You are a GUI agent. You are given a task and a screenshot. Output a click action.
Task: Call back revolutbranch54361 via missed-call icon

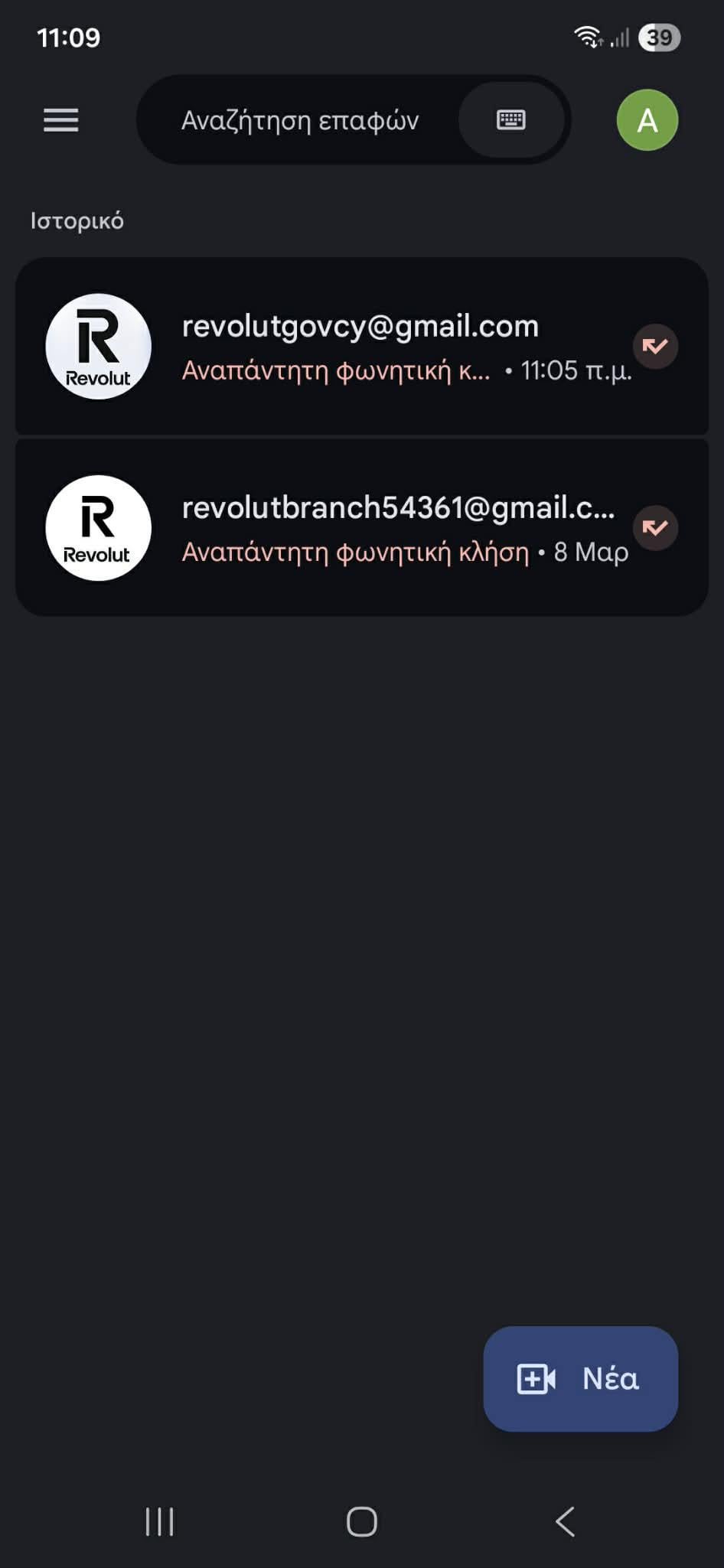click(655, 528)
